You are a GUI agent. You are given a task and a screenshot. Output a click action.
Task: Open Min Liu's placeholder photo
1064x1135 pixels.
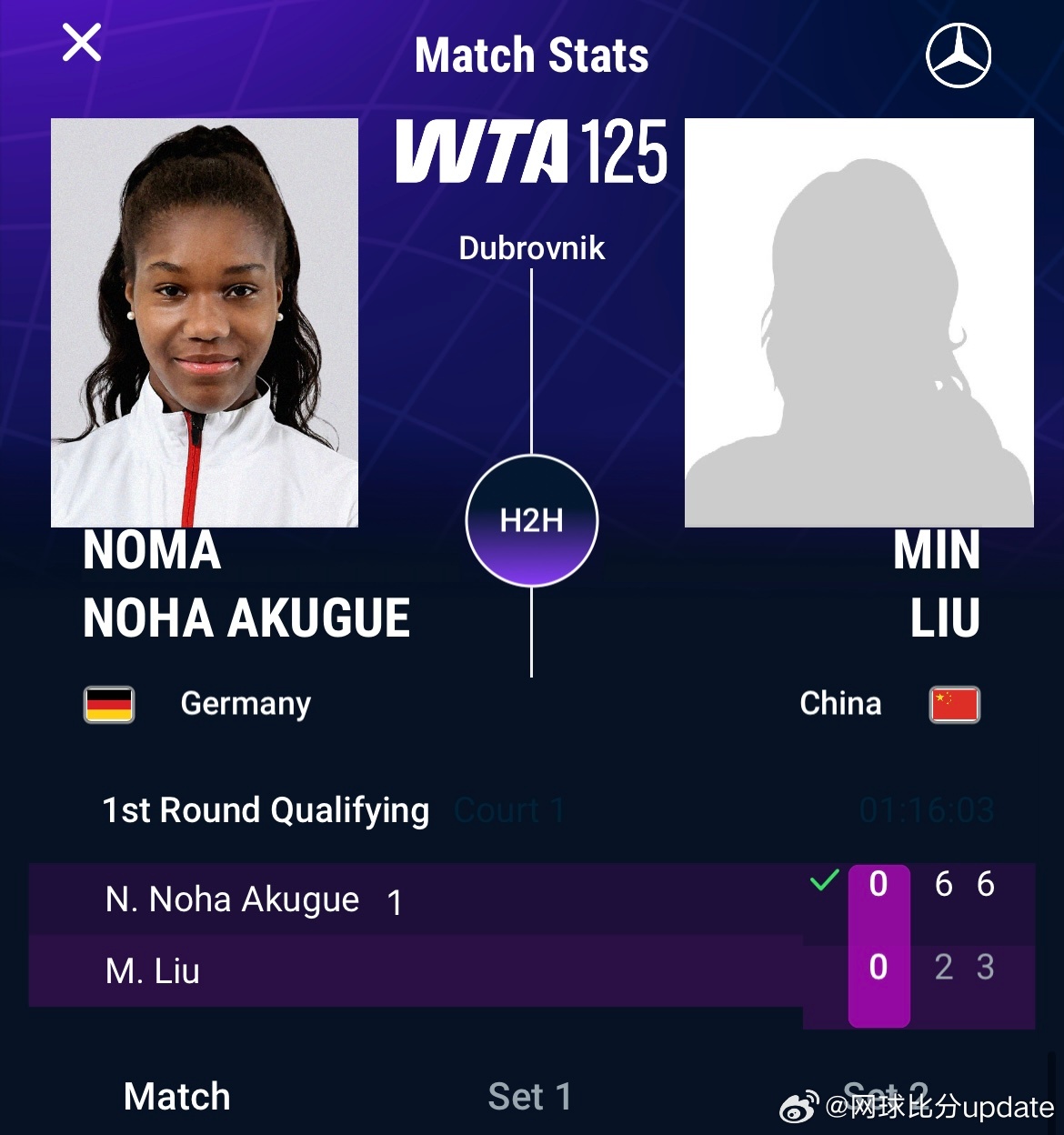pyautogui.click(x=860, y=321)
